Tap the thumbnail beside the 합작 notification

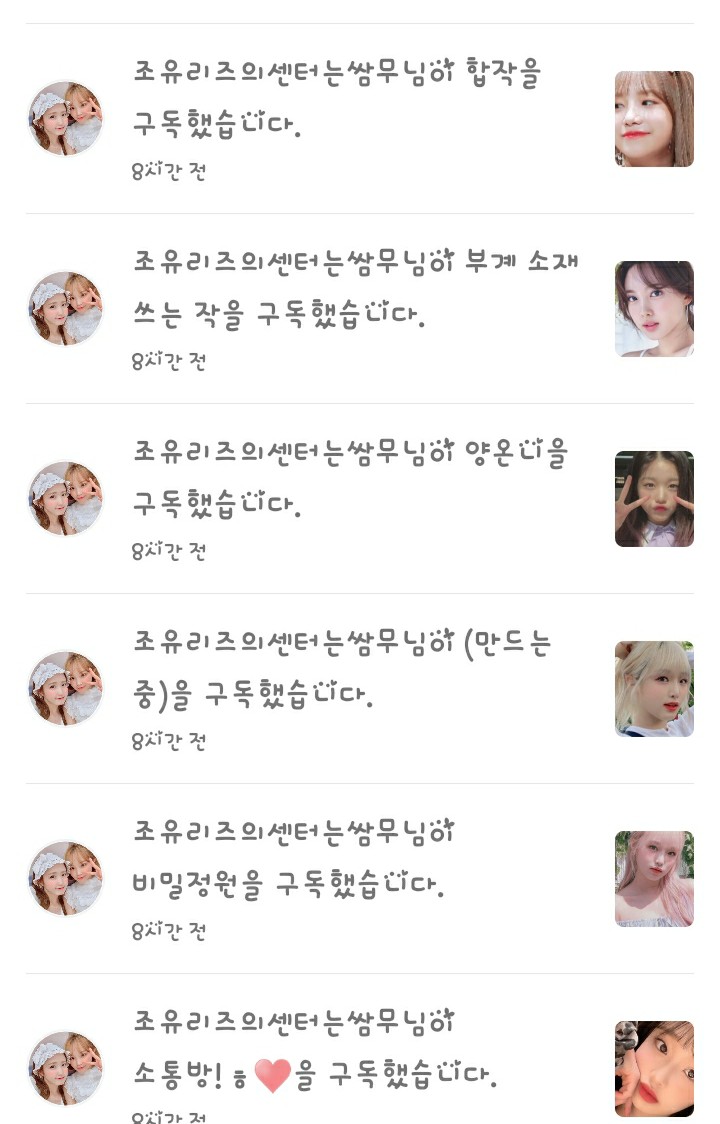pos(654,119)
